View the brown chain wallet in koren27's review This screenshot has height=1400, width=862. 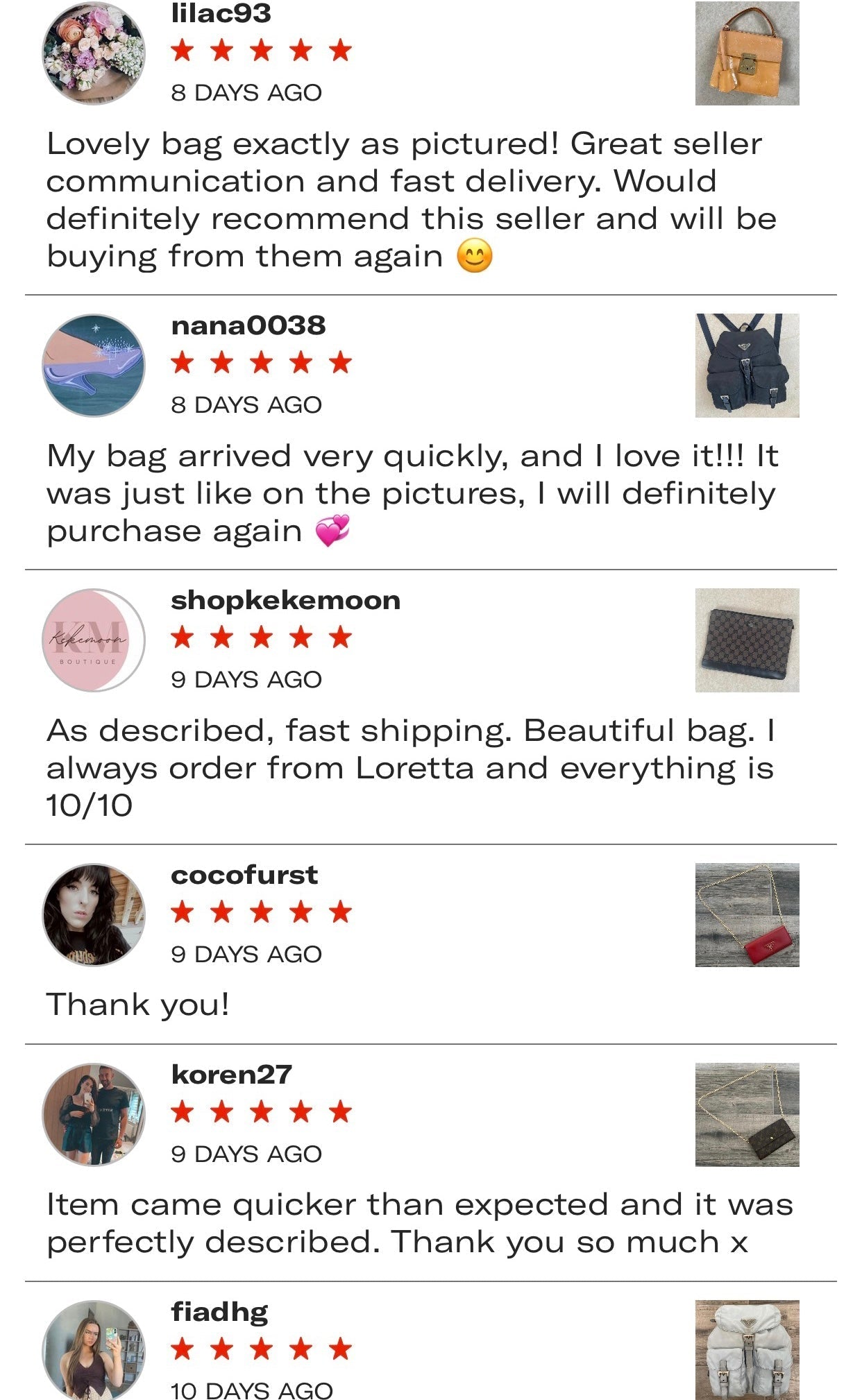coord(747,1115)
